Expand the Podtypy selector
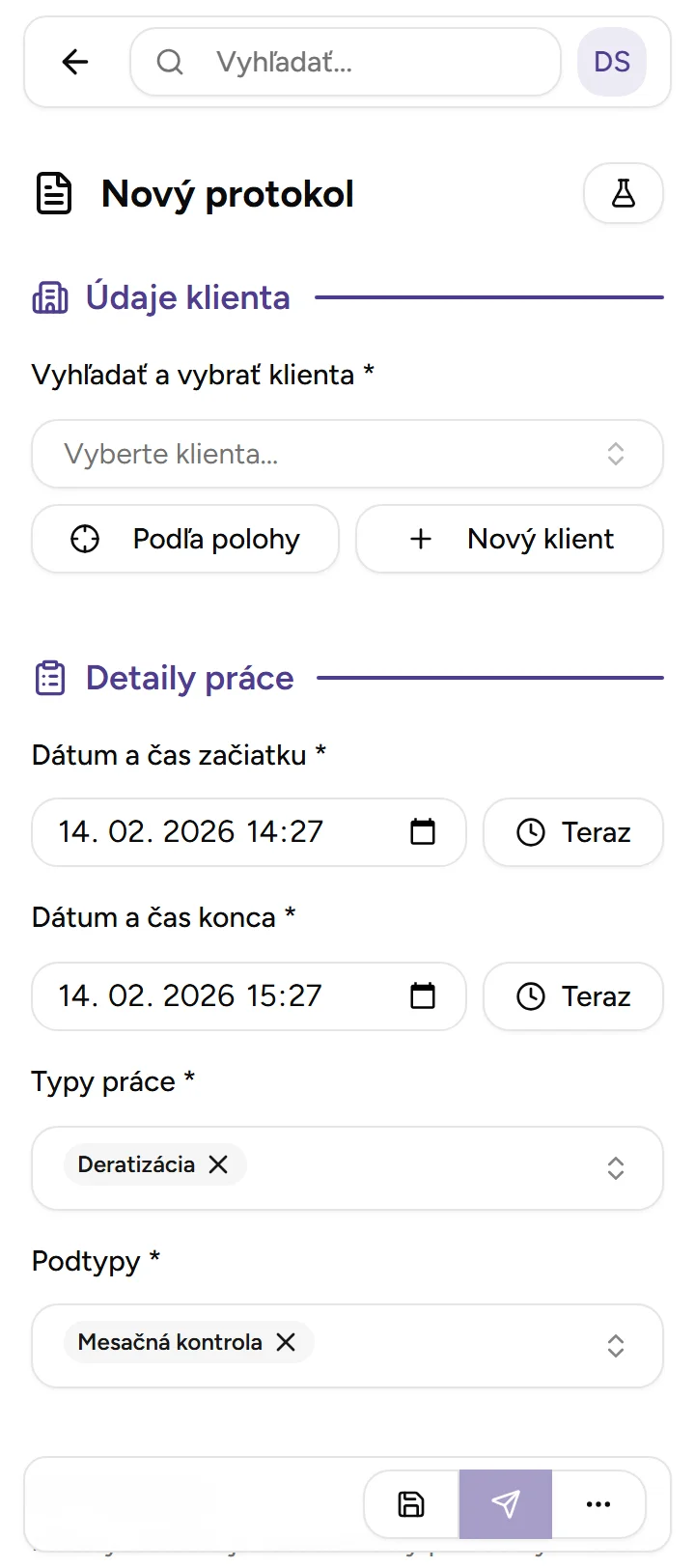 (615, 1345)
